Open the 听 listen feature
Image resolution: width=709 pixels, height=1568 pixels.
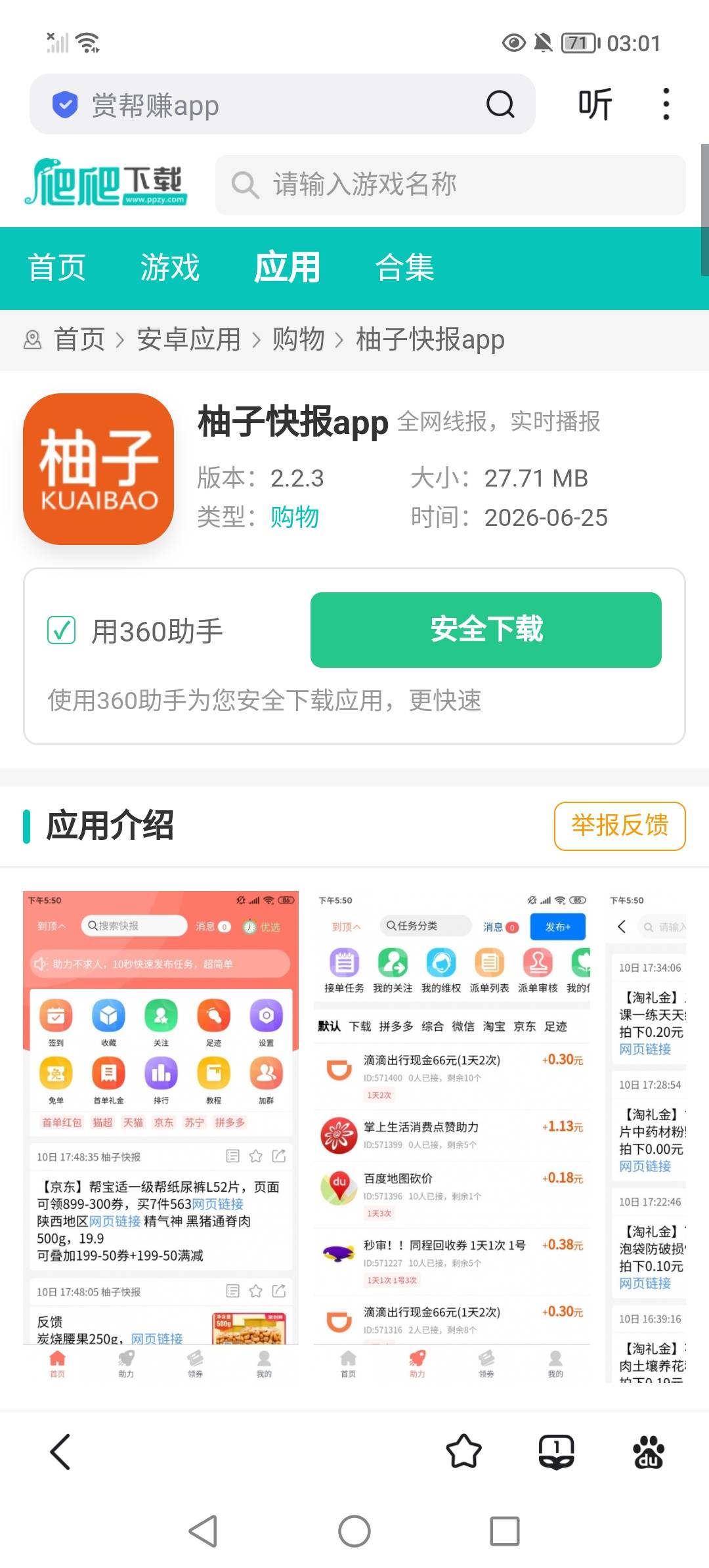(x=595, y=104)
